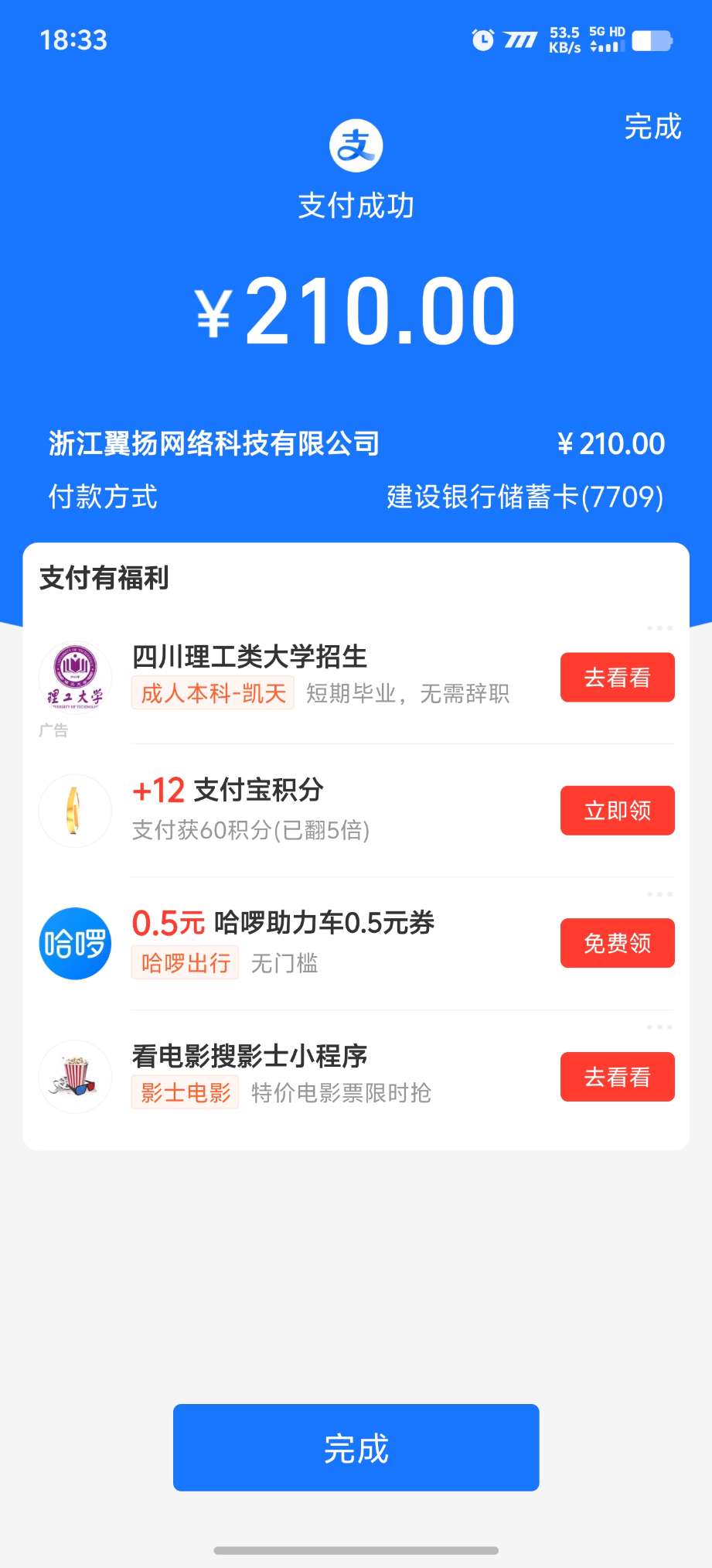Claim 支付宝积分 with 立即领
This screenshot has height=1568, width=712.
click(x=617, y=811)
